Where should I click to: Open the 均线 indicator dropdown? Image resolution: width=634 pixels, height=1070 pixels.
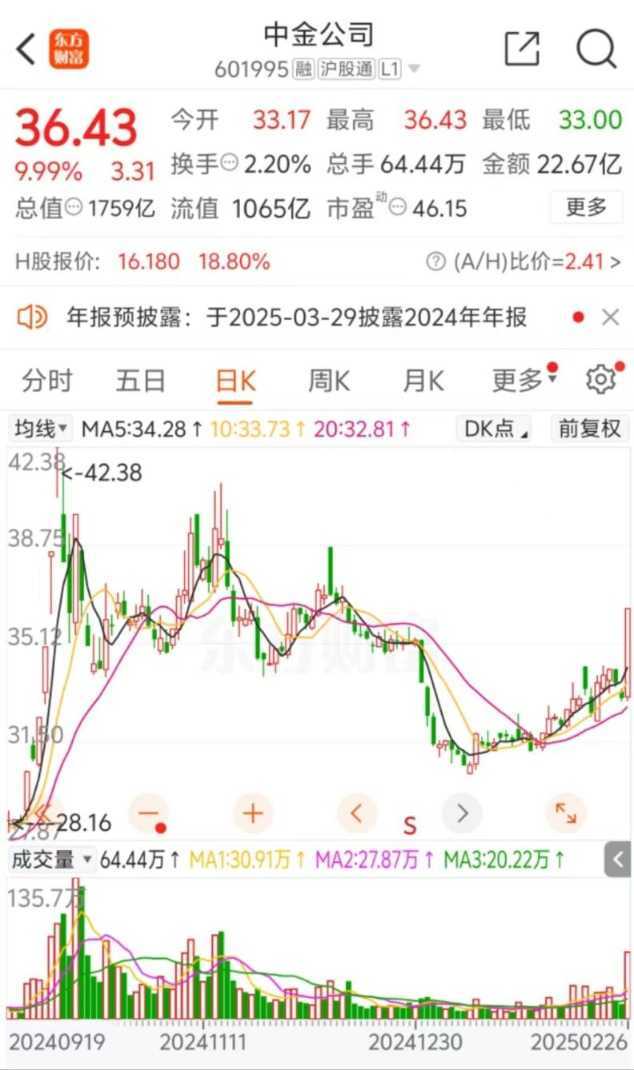(41, 429)
